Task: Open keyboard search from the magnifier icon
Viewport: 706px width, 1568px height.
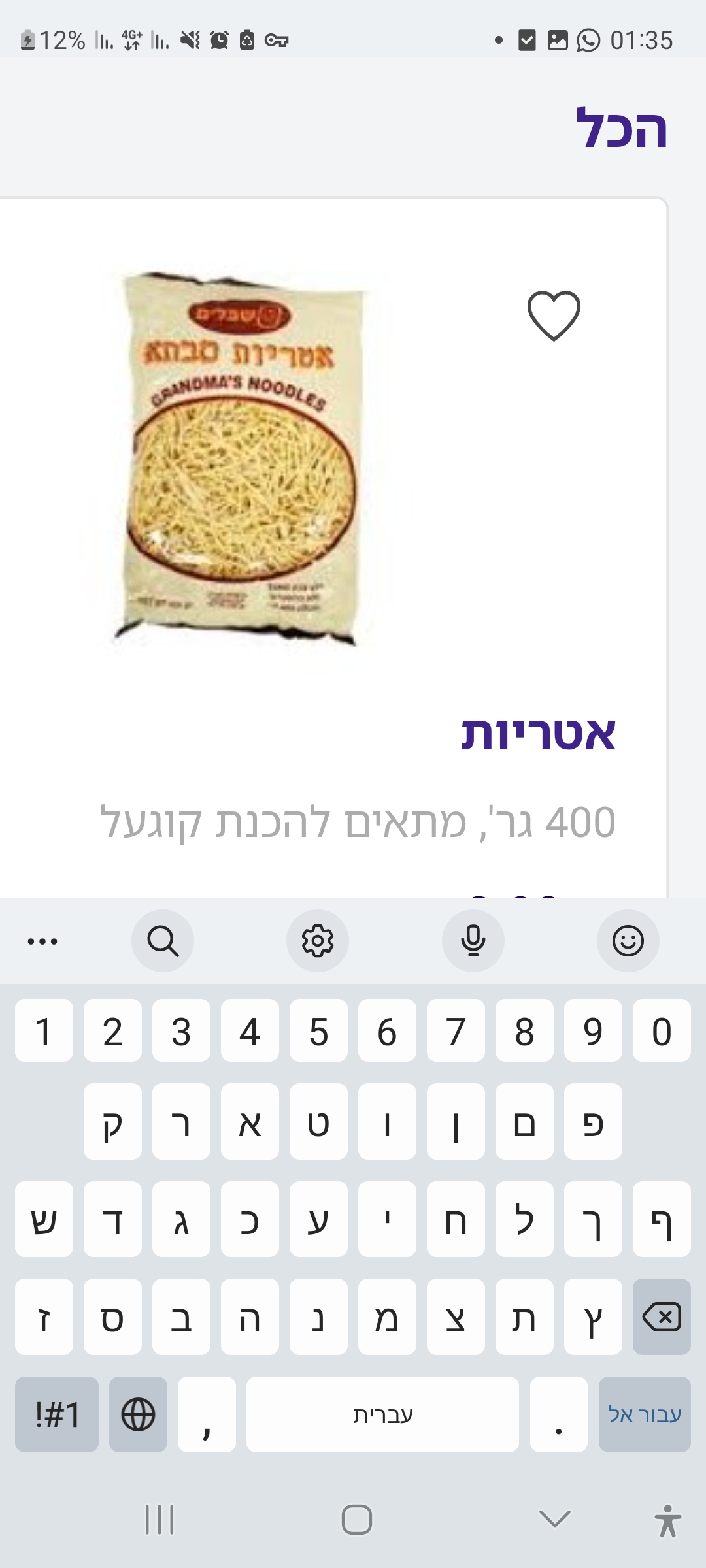Action: pyautogui.click(x=163, y=941)
